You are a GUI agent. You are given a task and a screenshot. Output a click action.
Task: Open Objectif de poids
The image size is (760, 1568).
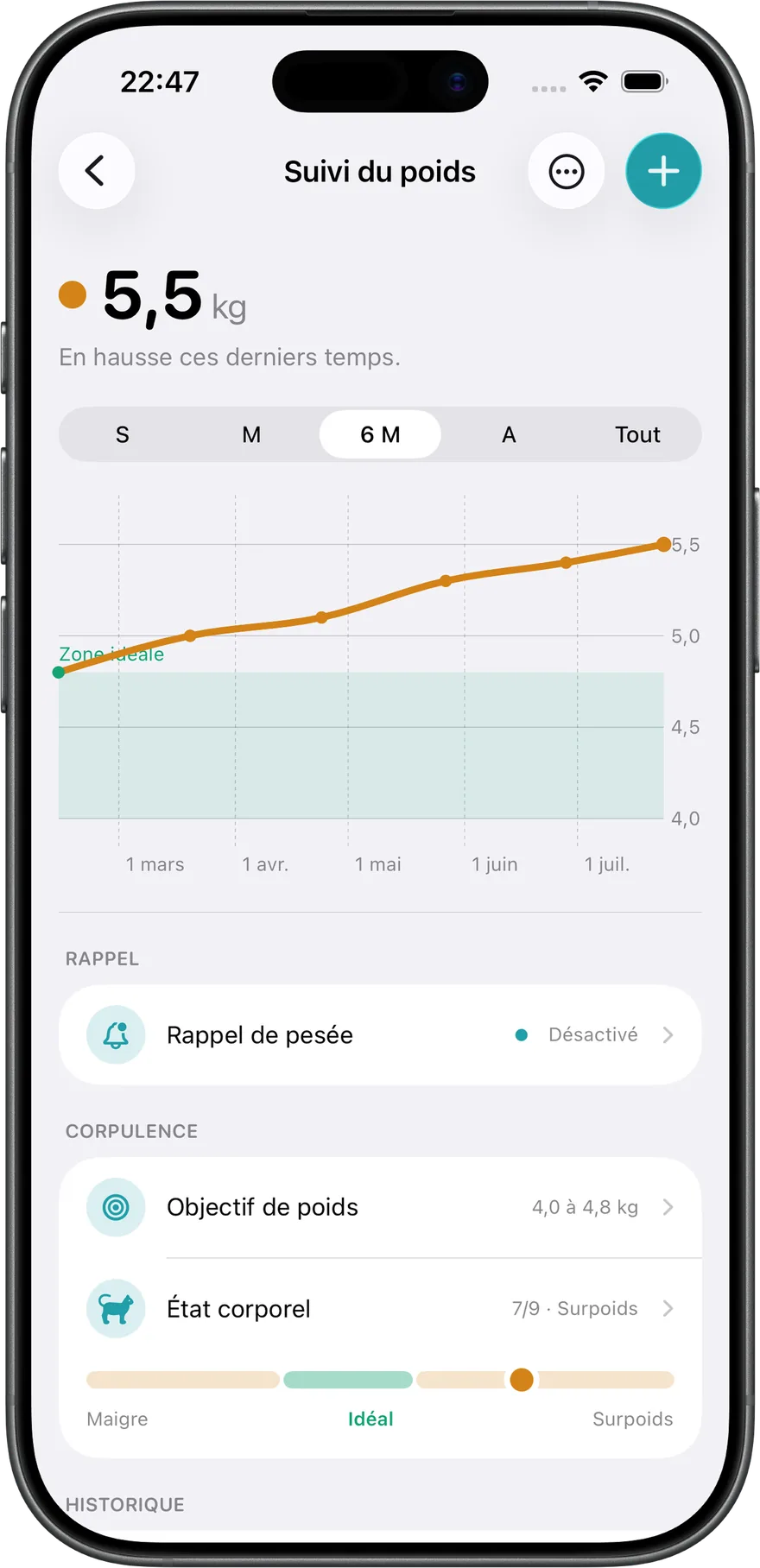tap(380, 1207)
